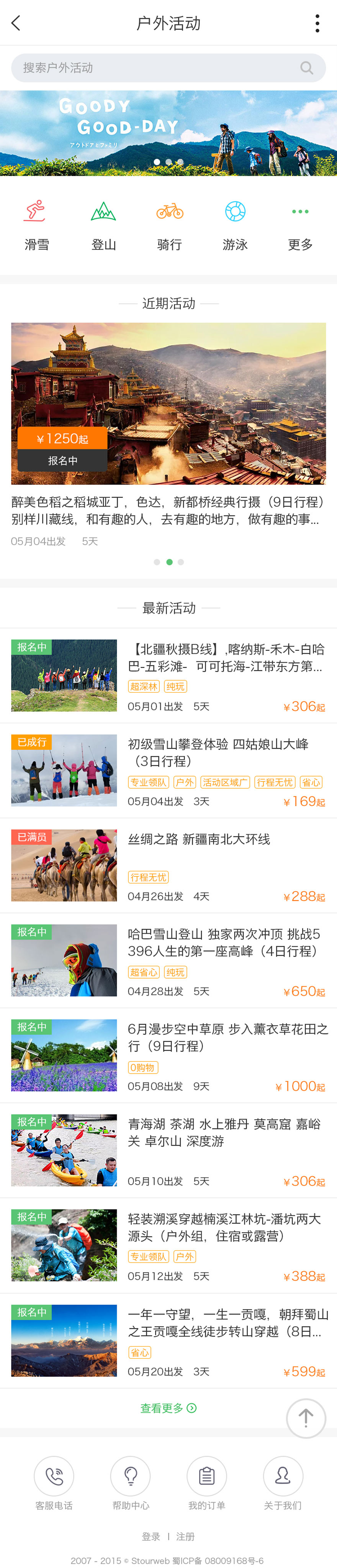337x1568 pixels.
Task: Go back using the top-left arrow
Action: [x=16, y=23]
